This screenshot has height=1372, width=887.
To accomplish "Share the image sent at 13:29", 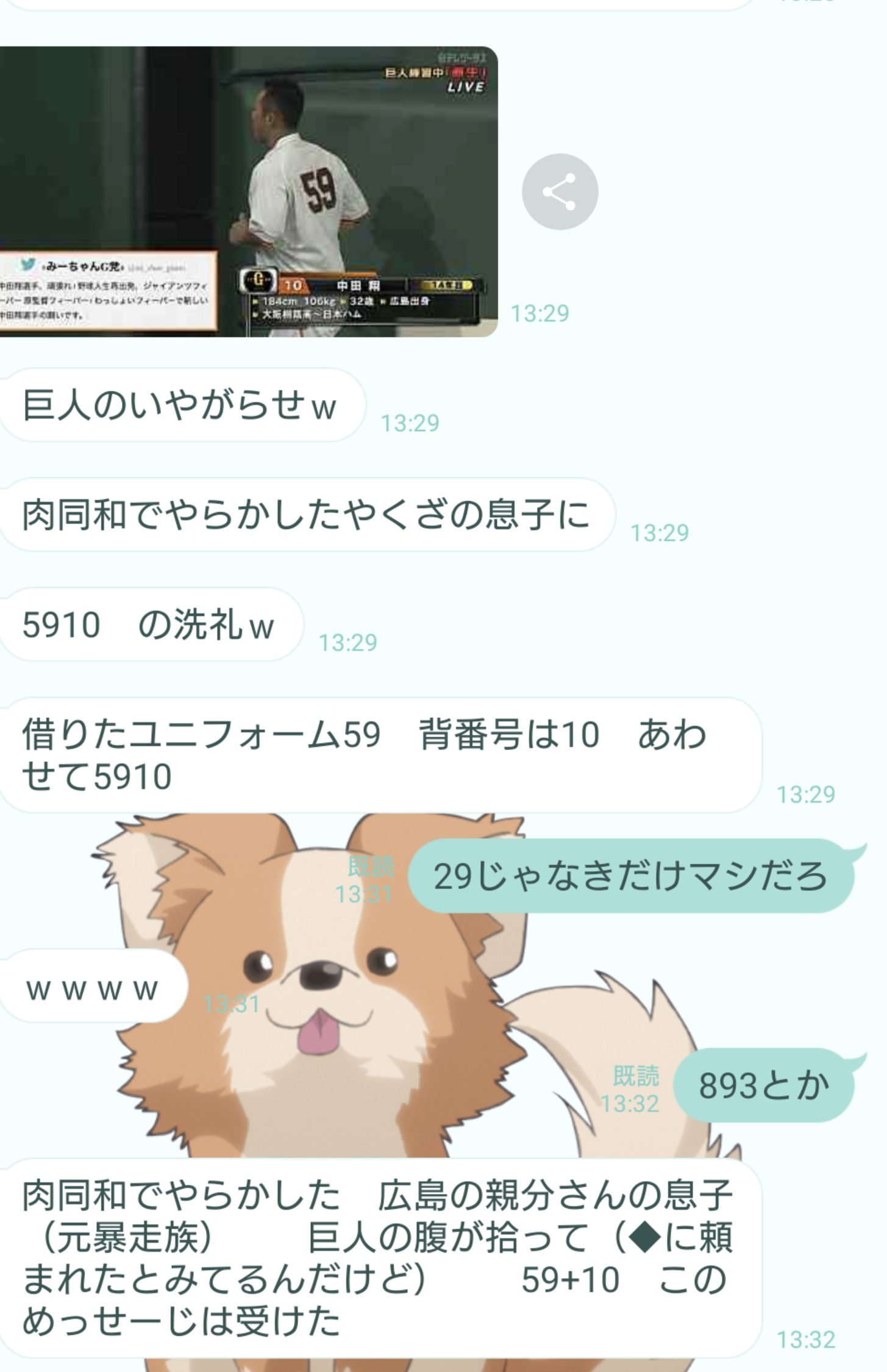I will click(559, 192).
